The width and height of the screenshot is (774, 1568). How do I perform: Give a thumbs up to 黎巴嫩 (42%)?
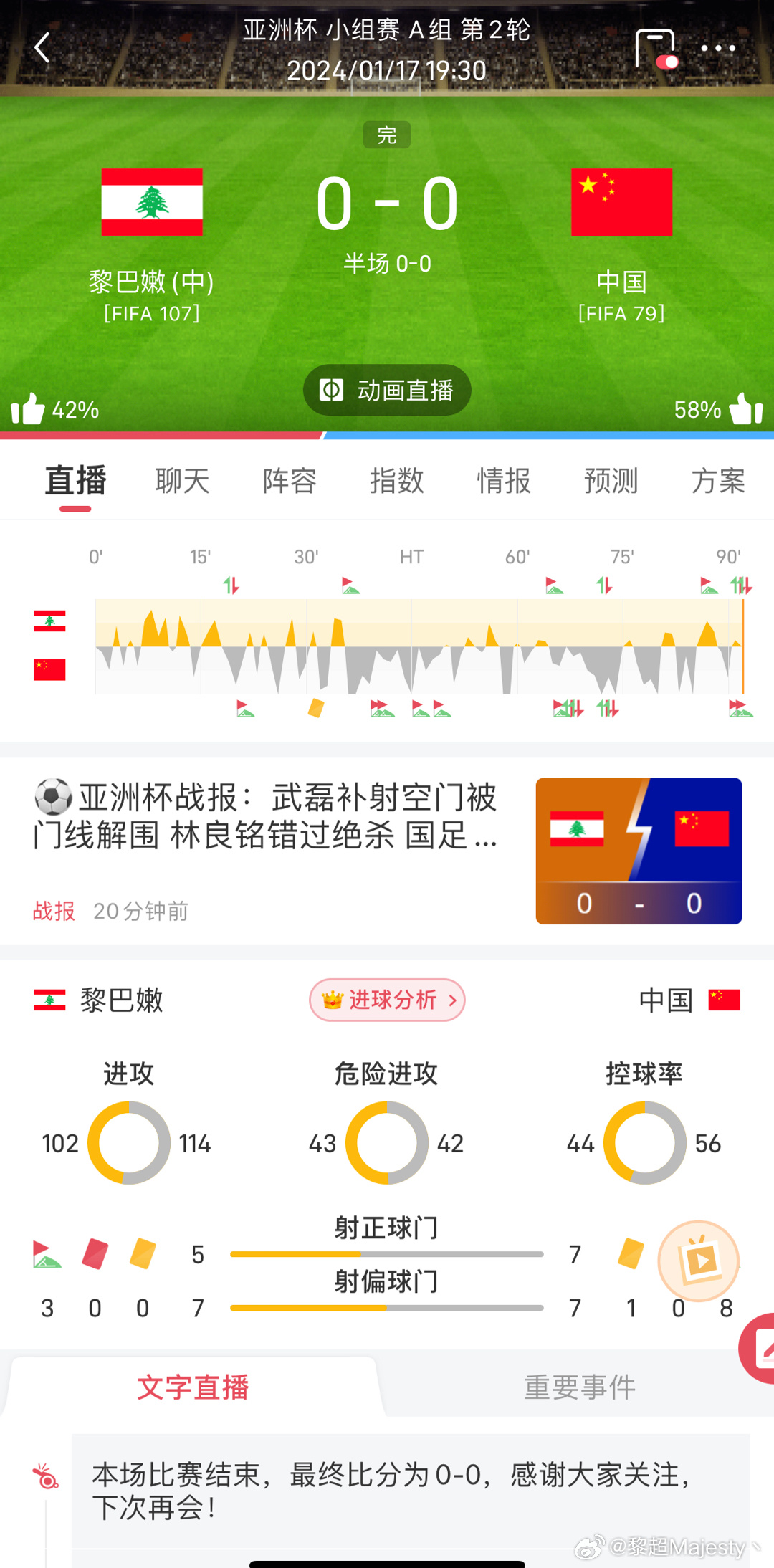28,408
